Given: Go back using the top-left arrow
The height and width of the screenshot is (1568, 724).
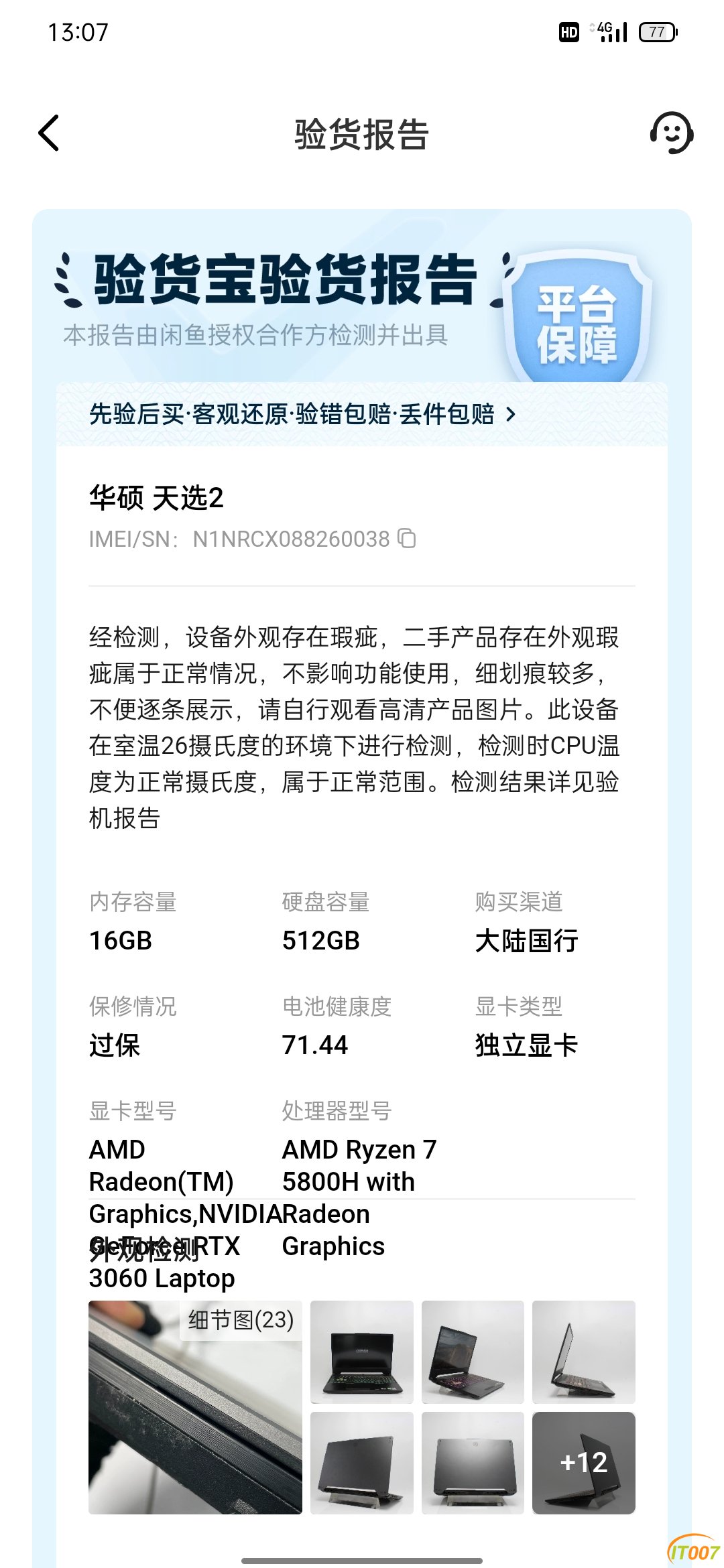Looking at the screenshot, I should pyautogui.click(x=49, y=133).
